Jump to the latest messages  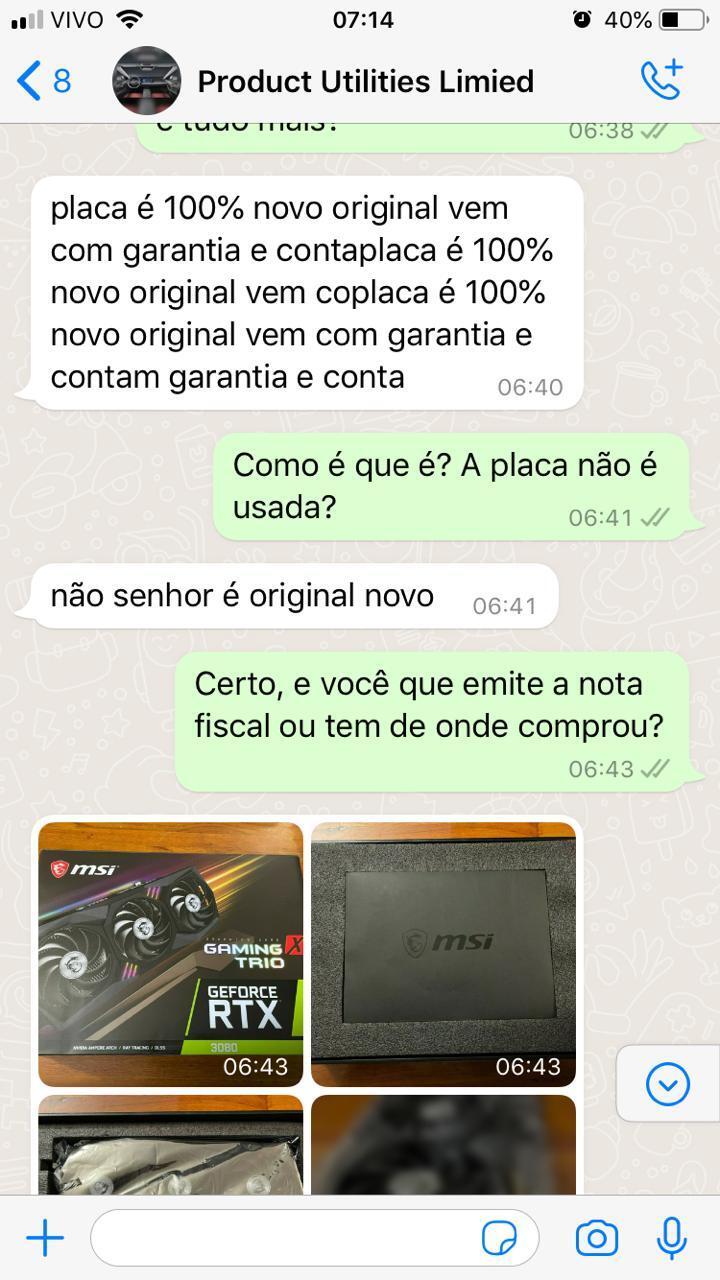(x=667, y=1084)
